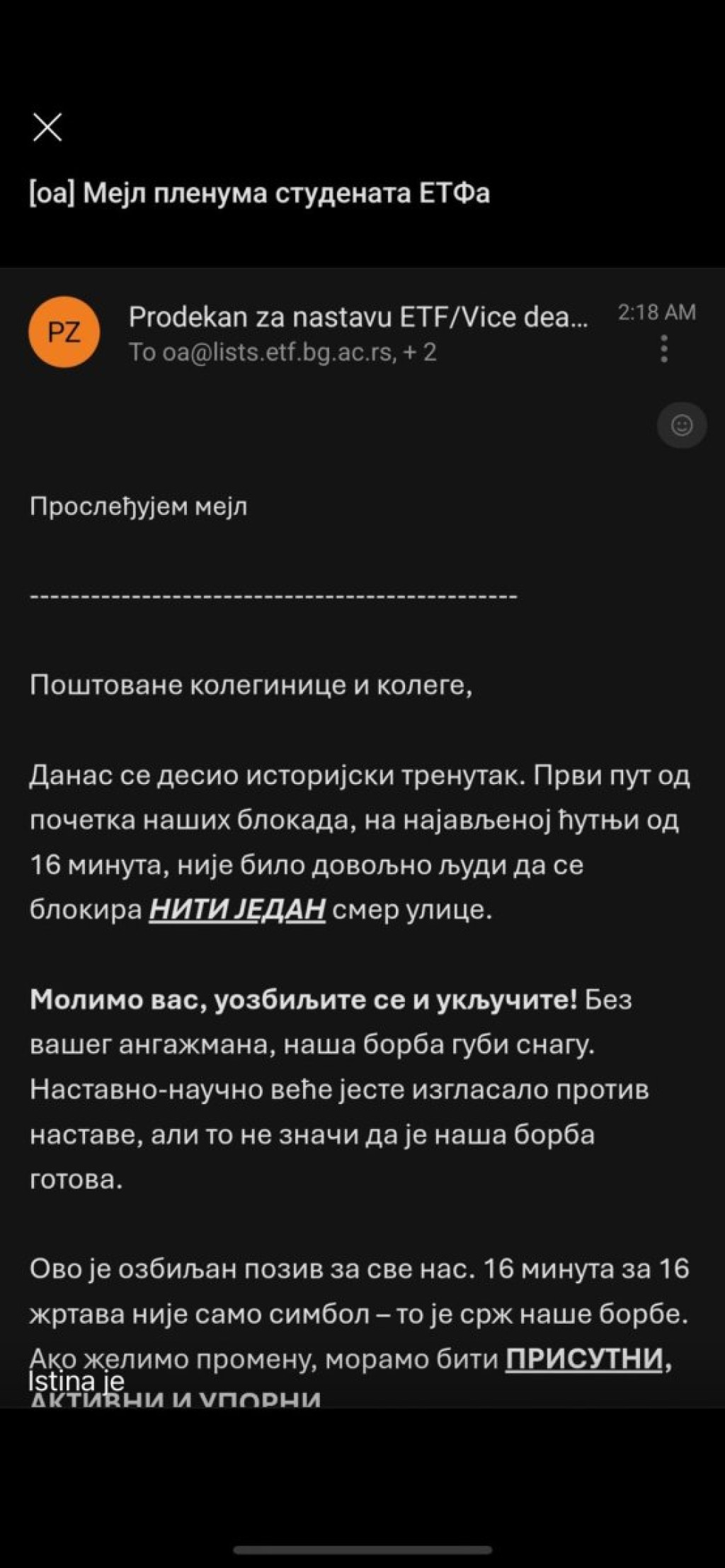View sender details for Prodekan za nastavu ETF
725x1568 pixels.
pos(358,317)
